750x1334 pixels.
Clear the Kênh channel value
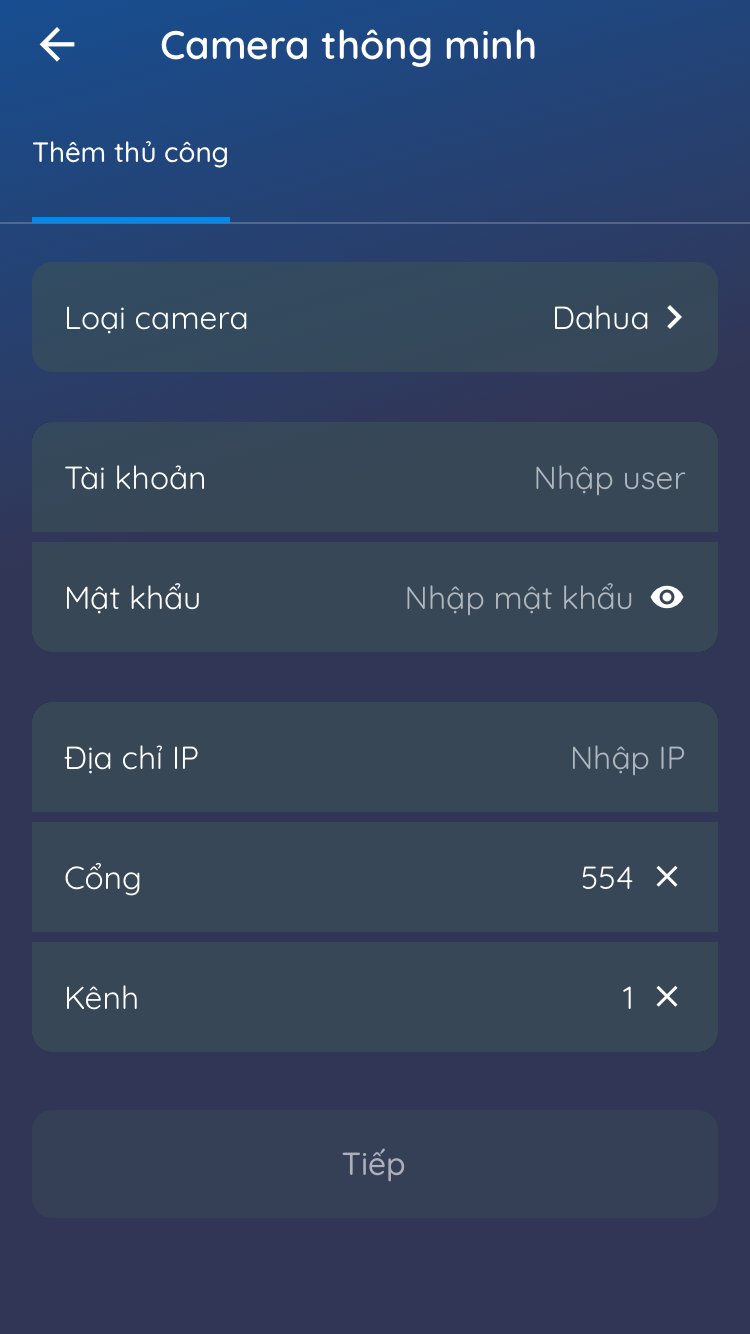click(667, 997)
